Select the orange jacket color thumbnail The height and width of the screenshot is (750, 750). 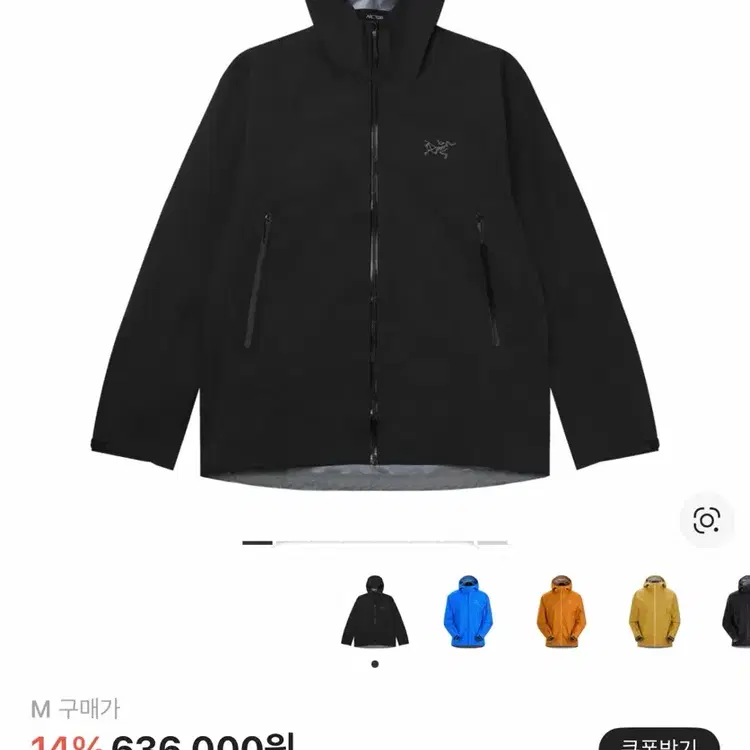tap(562, 611)
